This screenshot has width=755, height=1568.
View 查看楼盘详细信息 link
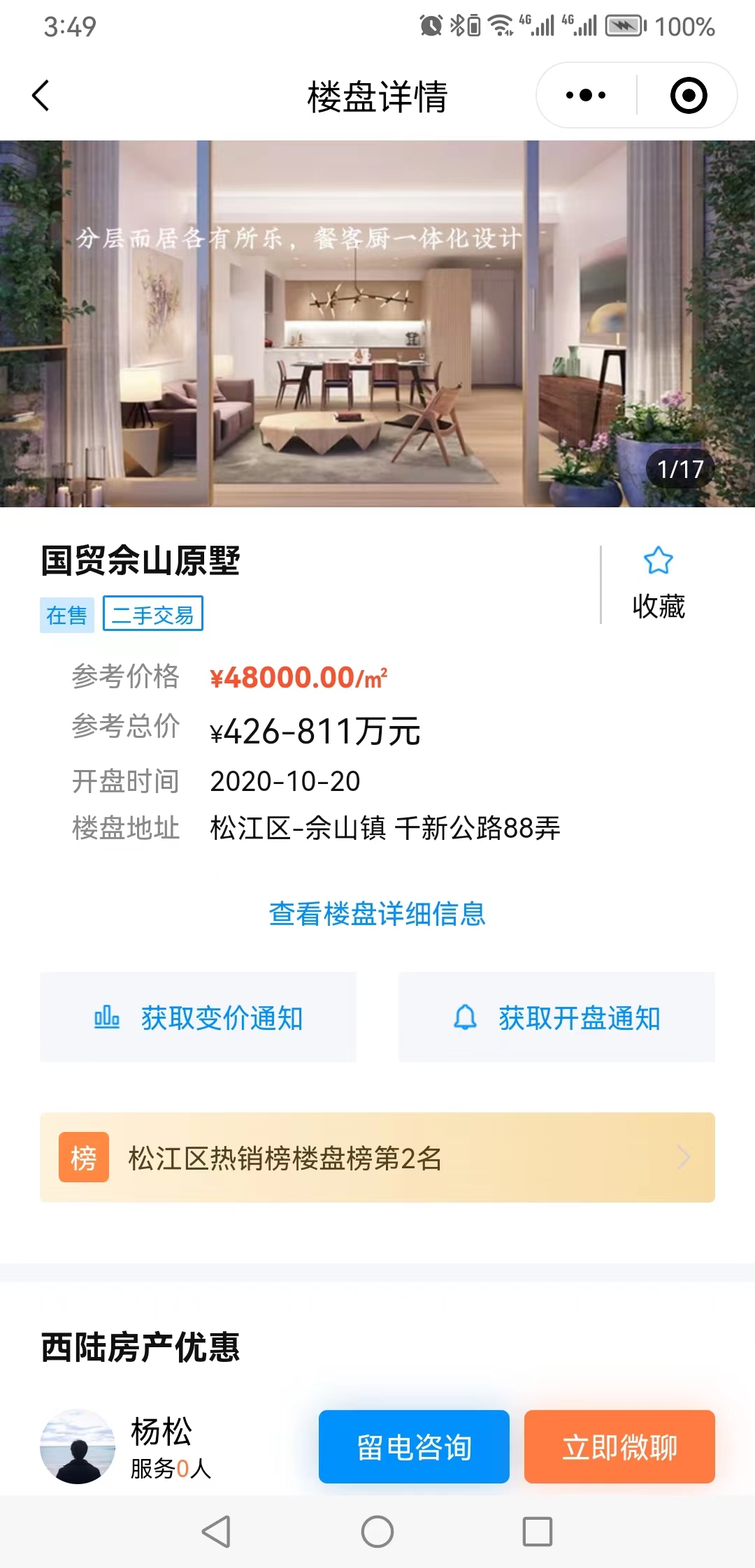(377, 914)
